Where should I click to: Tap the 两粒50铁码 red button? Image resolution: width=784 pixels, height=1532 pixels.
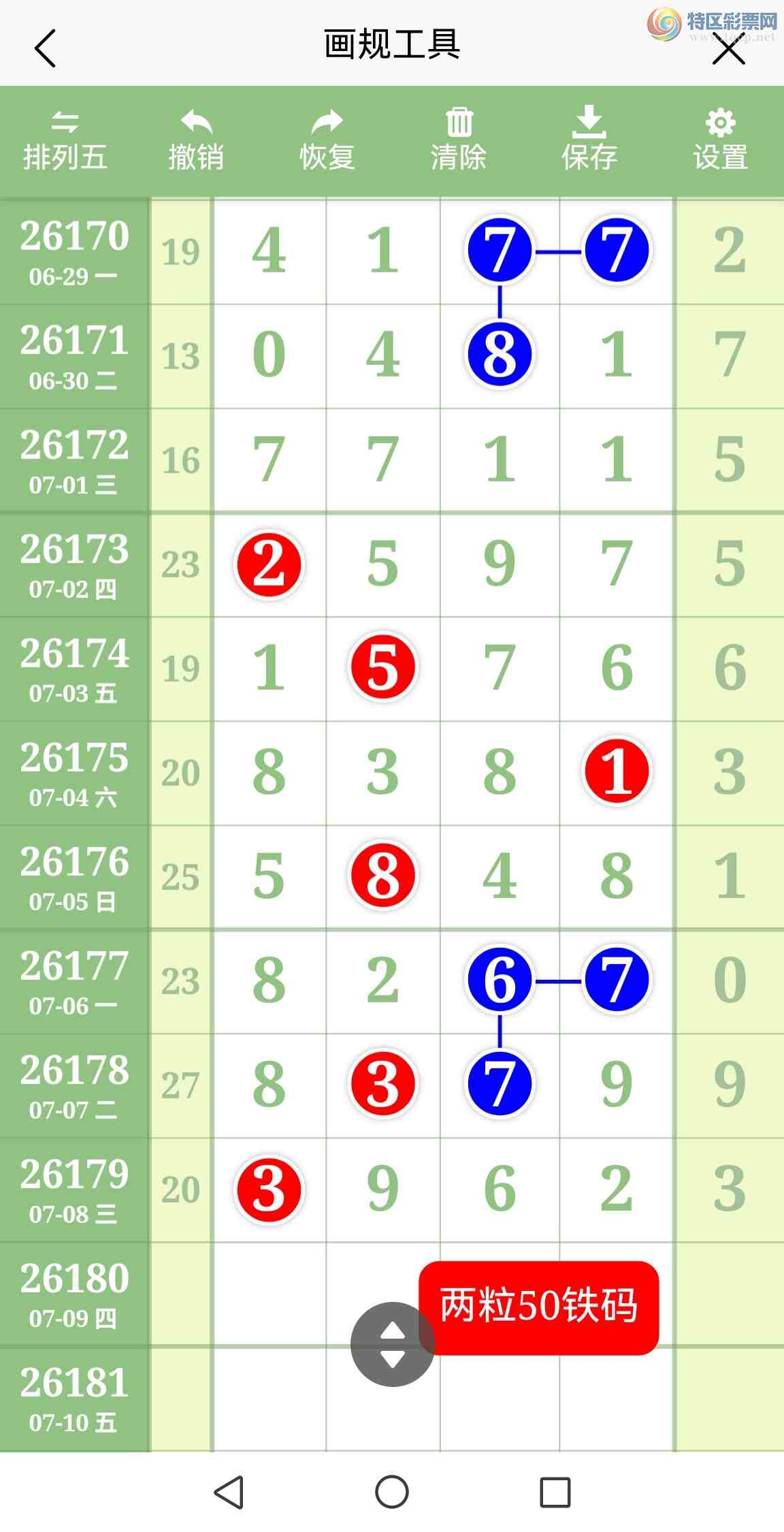click(x=539, y=1307)
